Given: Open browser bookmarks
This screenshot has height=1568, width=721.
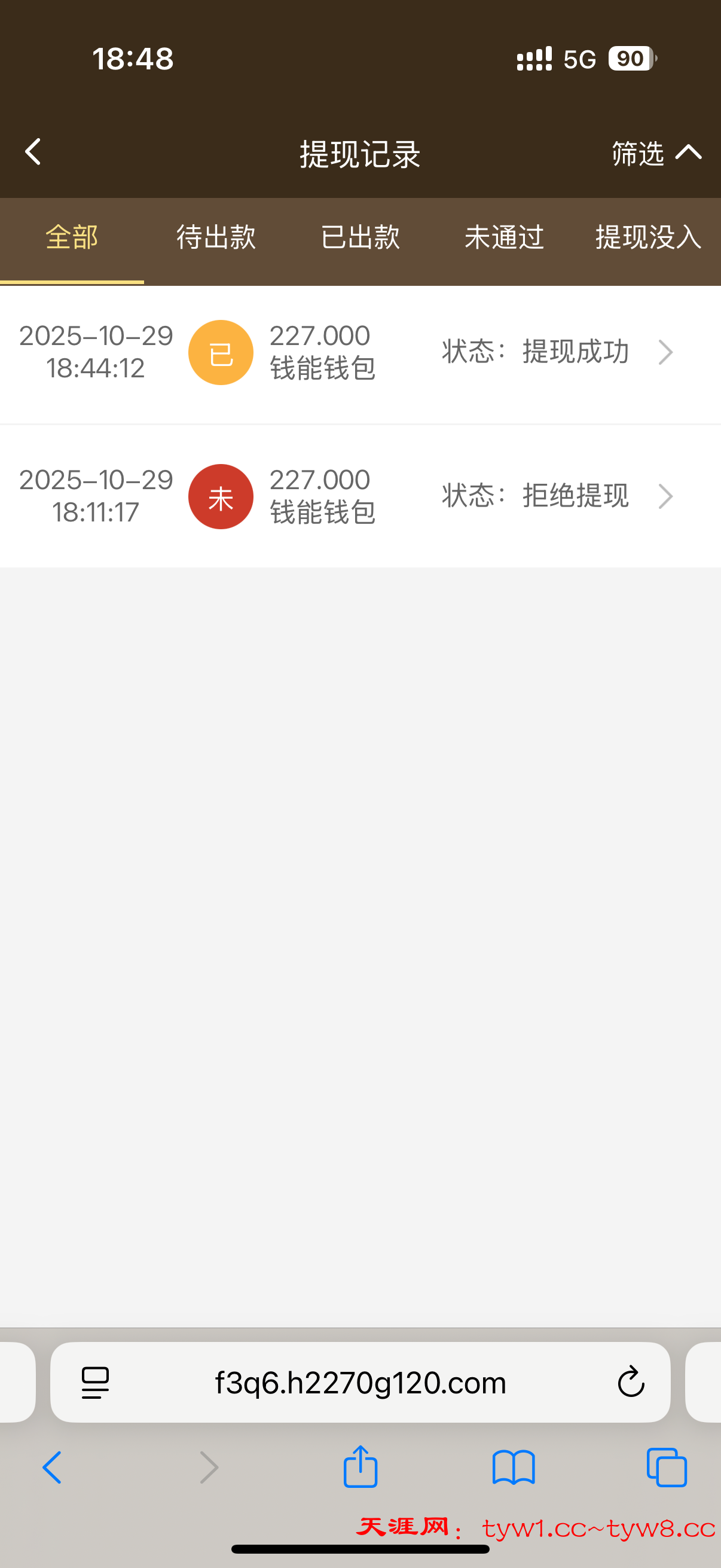Looking at the screenshot, I should 514,1468.
